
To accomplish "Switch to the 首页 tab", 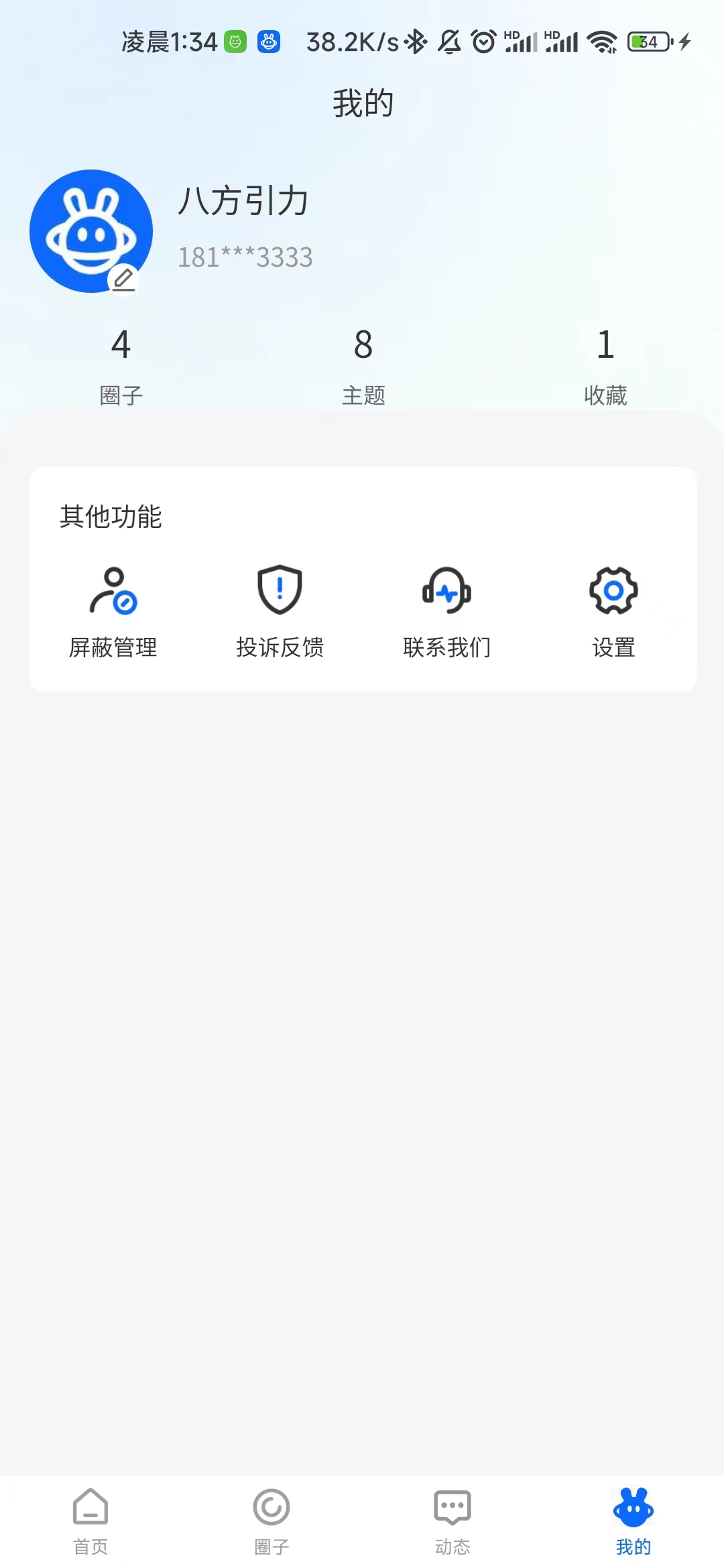I will [90, 1522].
